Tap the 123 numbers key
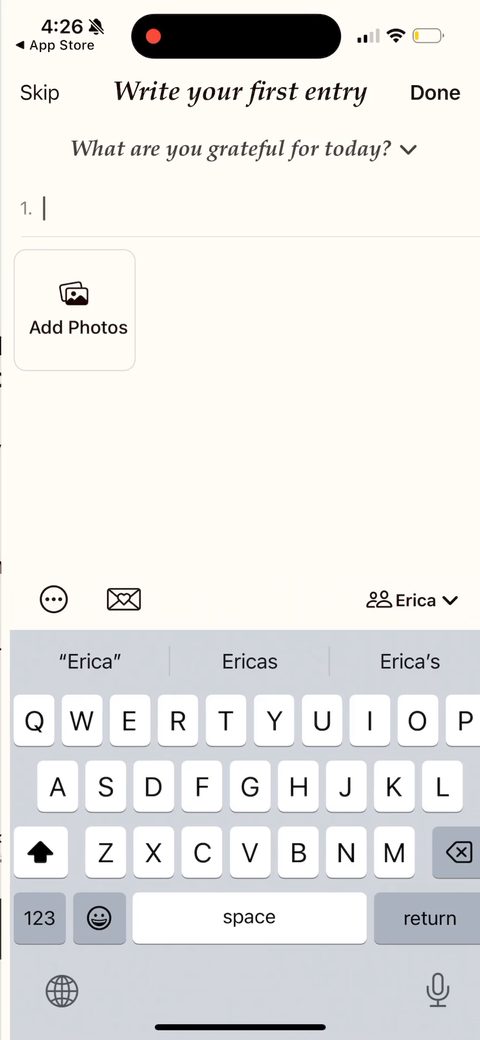The image size is (480, 1040). pos(40,918)
